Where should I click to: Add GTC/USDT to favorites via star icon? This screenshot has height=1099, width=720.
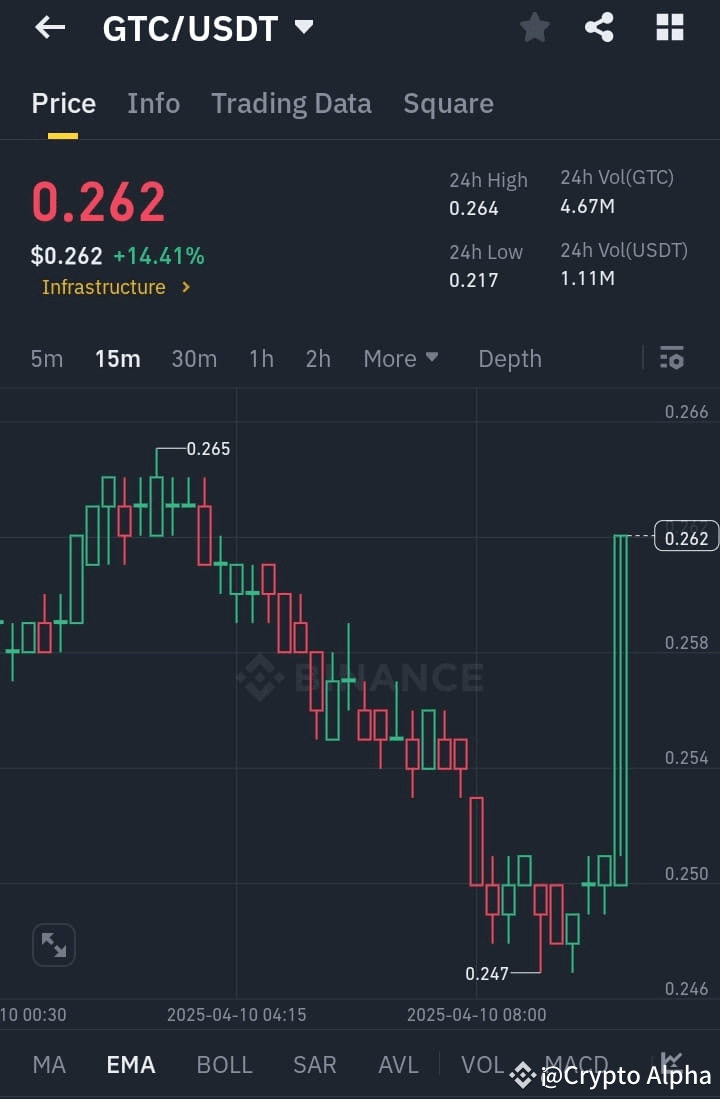click(534, 27)
